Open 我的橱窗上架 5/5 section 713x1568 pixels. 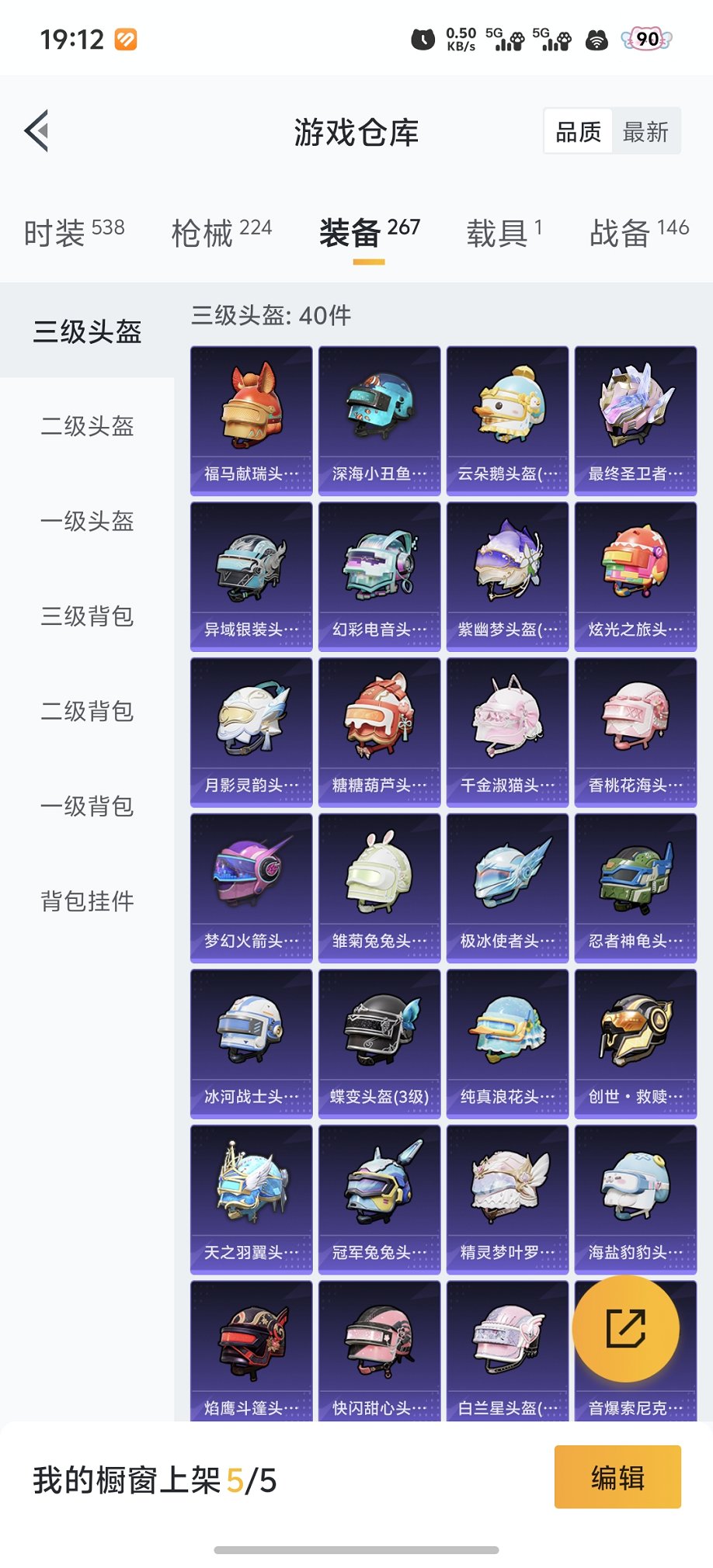pyautogui.click(x=153, y=1479)
